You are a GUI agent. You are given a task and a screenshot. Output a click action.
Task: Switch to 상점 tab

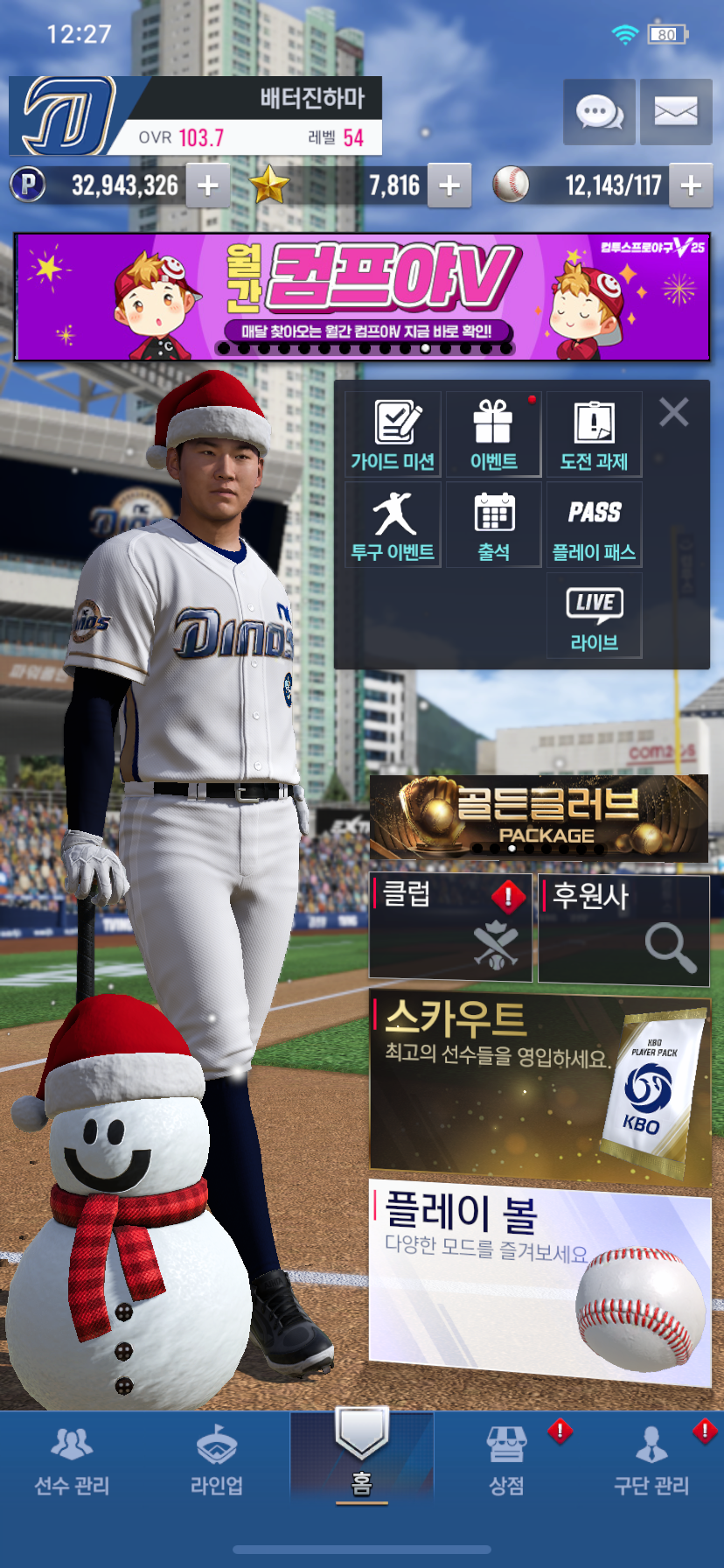tap(506, 1459)
